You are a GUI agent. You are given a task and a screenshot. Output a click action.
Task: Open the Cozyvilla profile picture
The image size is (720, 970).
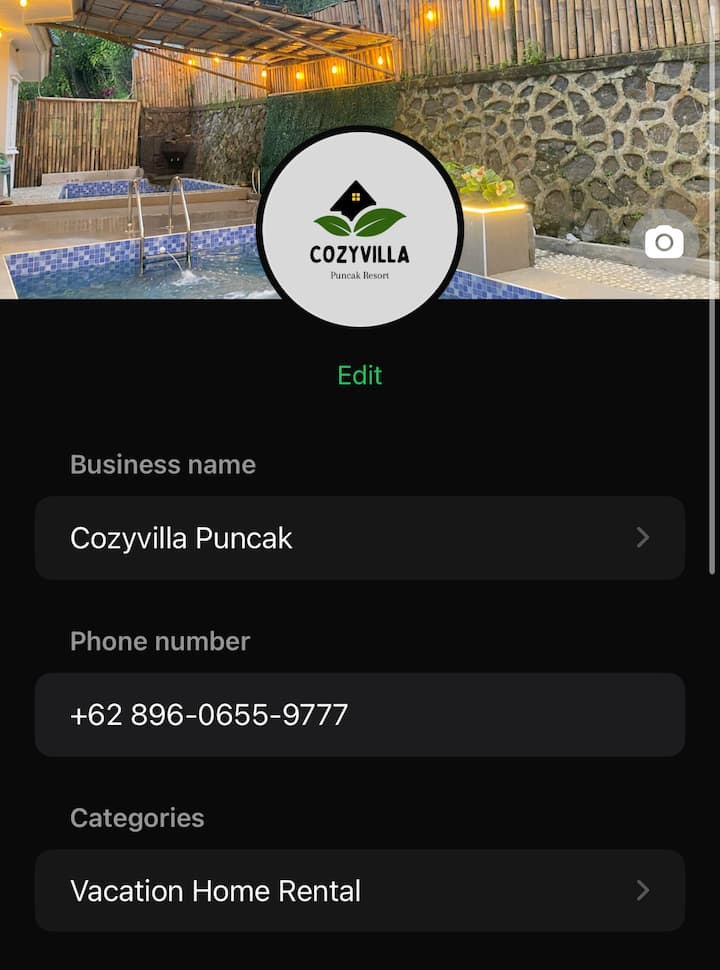pyautogui.click(x=360, y=228)
